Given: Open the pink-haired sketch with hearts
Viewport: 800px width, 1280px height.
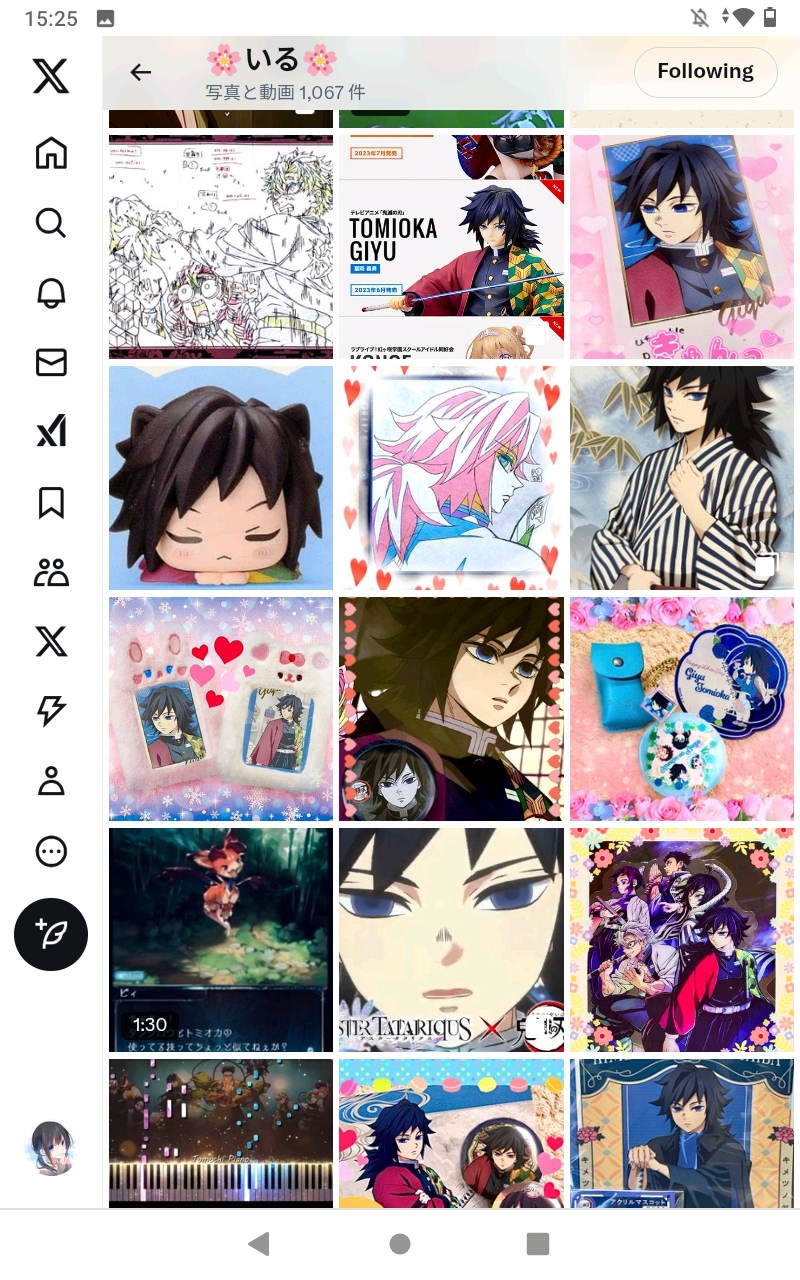Looking at the screenshot, I should point(451,478).
